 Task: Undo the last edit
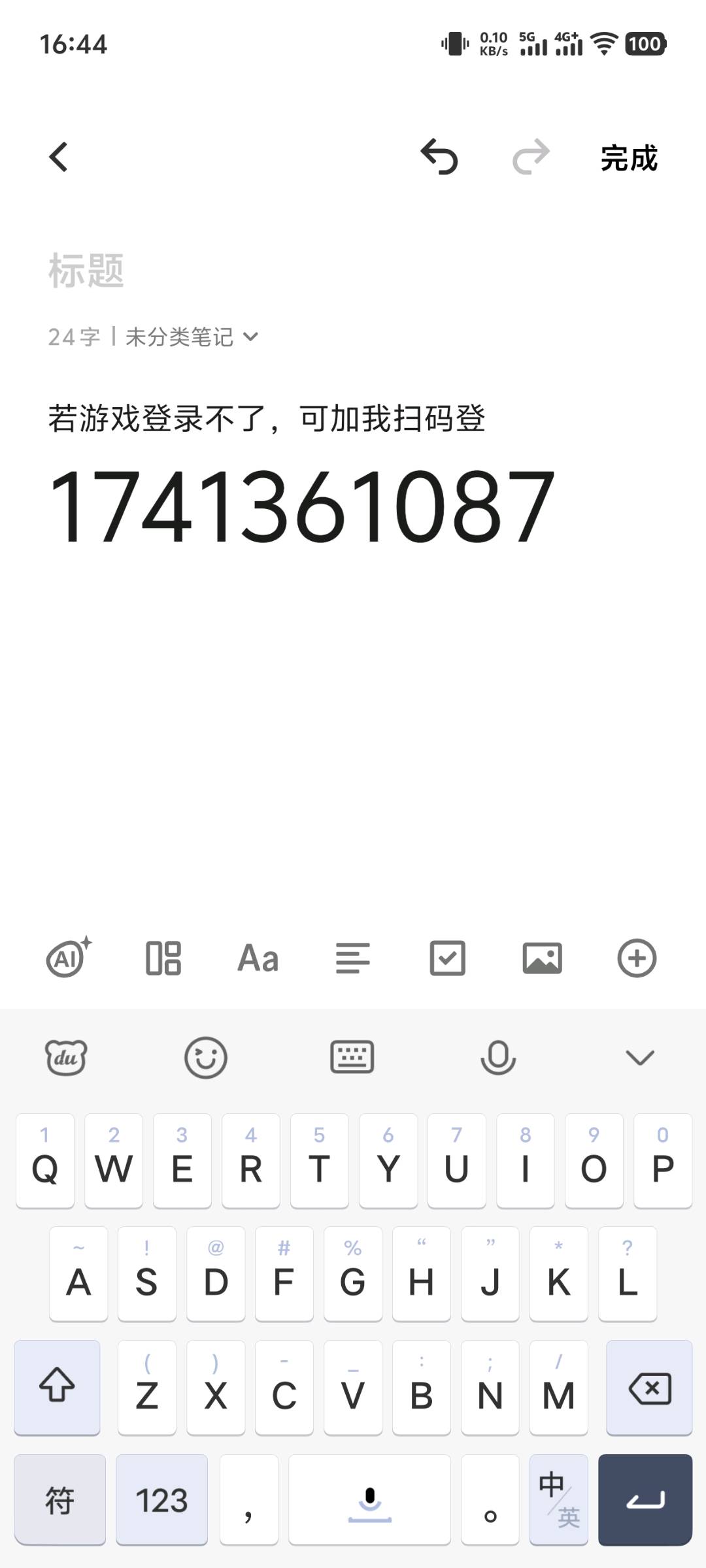pyautogui.click(x=439, y=157)
